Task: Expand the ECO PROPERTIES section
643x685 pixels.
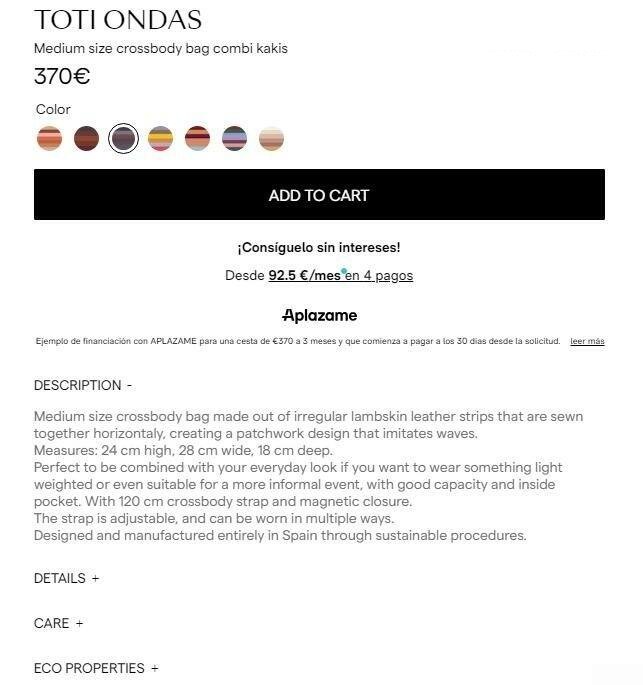Action: click(x=96, y=668)
